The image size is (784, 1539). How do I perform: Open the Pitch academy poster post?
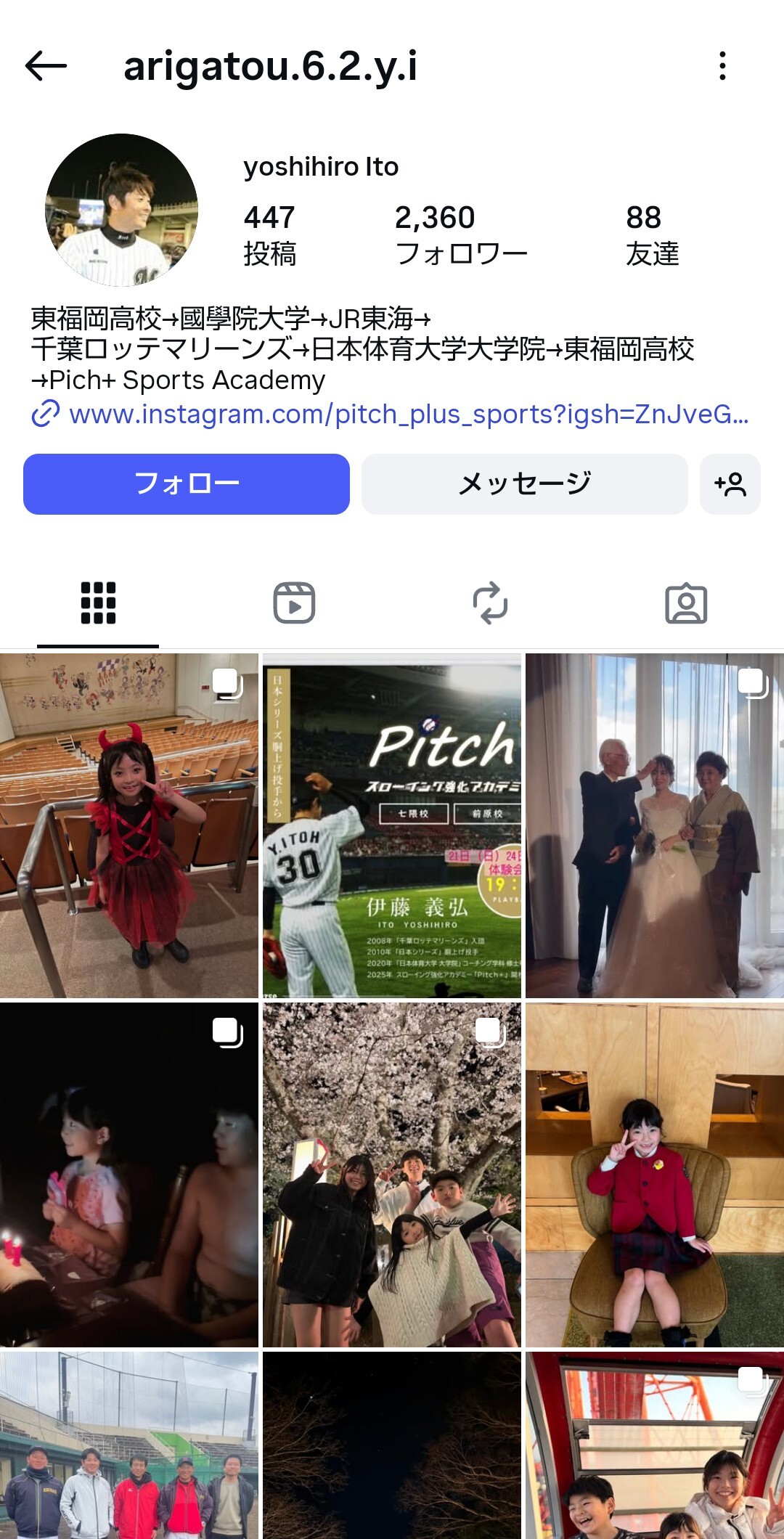pyautogui.click(x=392, y=825)
